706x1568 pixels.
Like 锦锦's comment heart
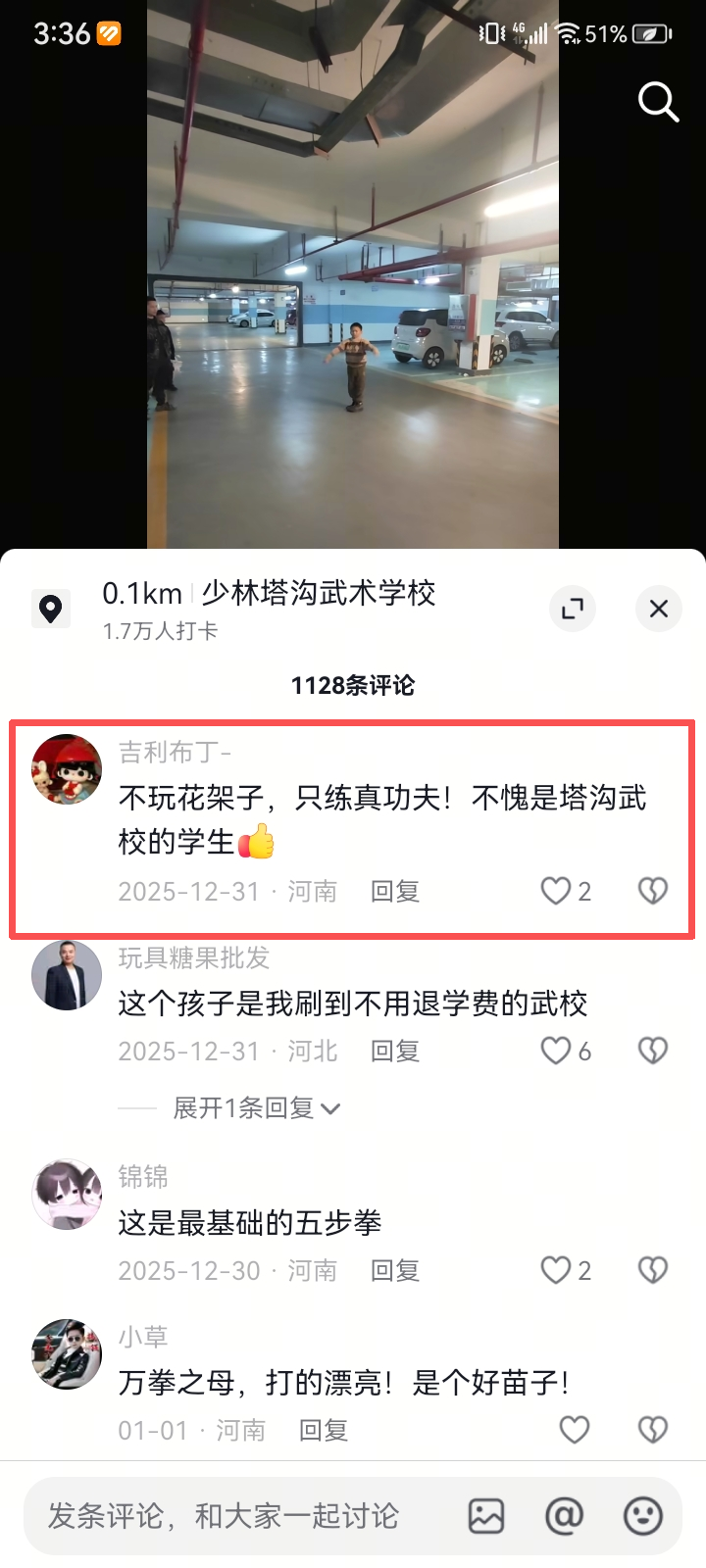(554, 1268)
